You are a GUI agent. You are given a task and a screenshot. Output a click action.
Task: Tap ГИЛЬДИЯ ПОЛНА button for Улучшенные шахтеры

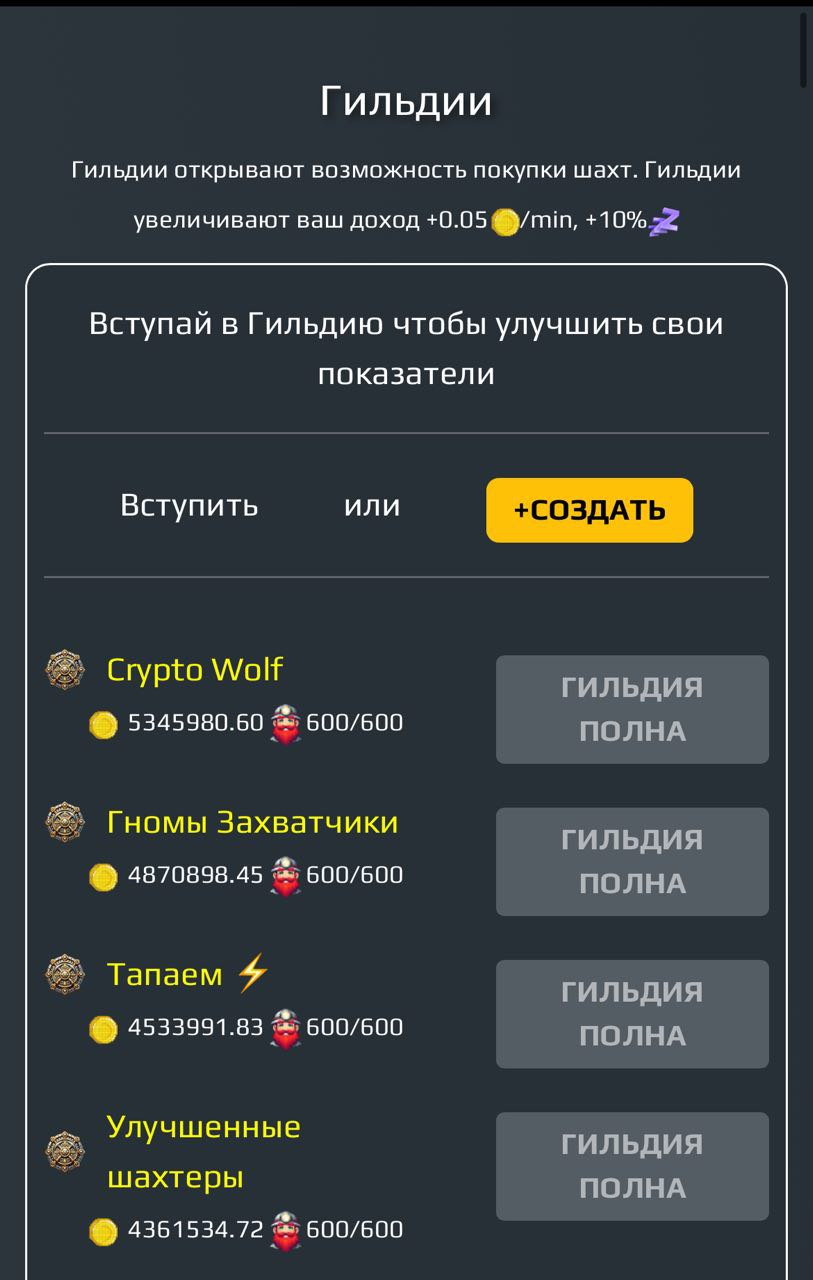[632, 1166]
